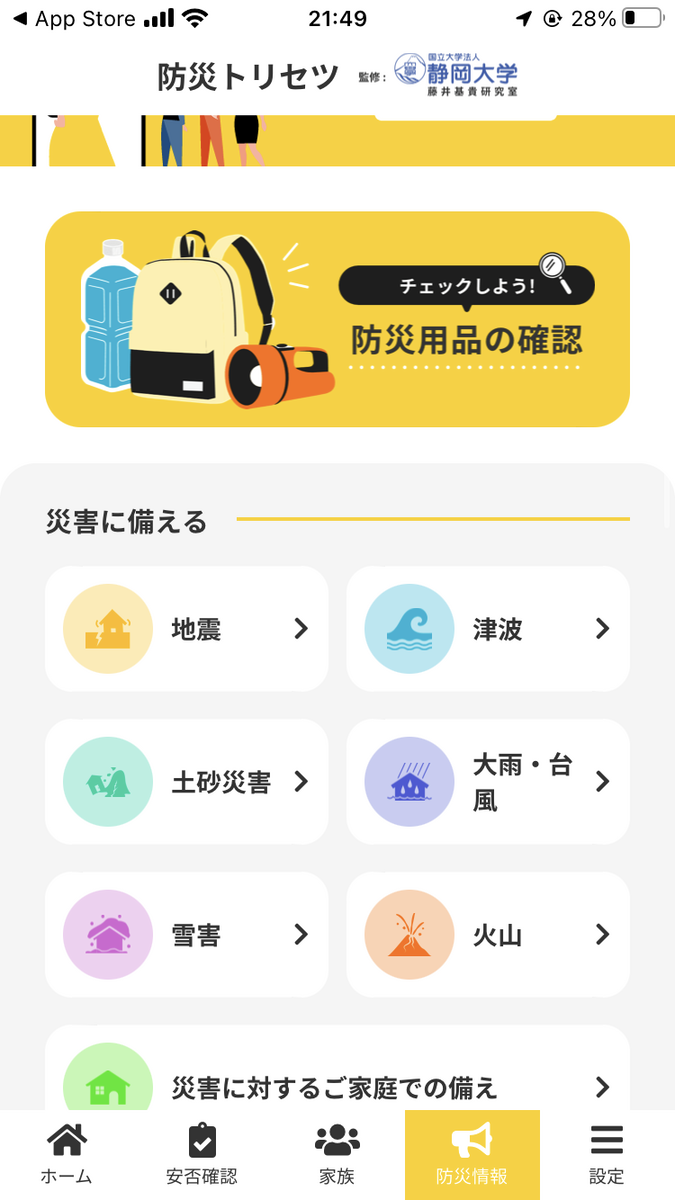The width and height of the screenshot is (675, 1200).
Task: View 土砂災害 landslide information
Action: click(187, 782)
